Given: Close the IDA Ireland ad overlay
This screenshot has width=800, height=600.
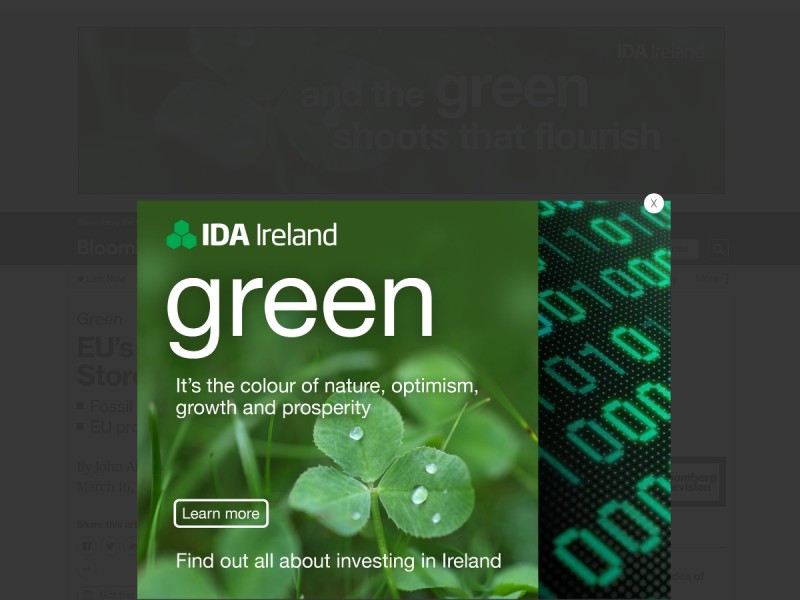Looking at the screenshot, I should pos(654,203).
